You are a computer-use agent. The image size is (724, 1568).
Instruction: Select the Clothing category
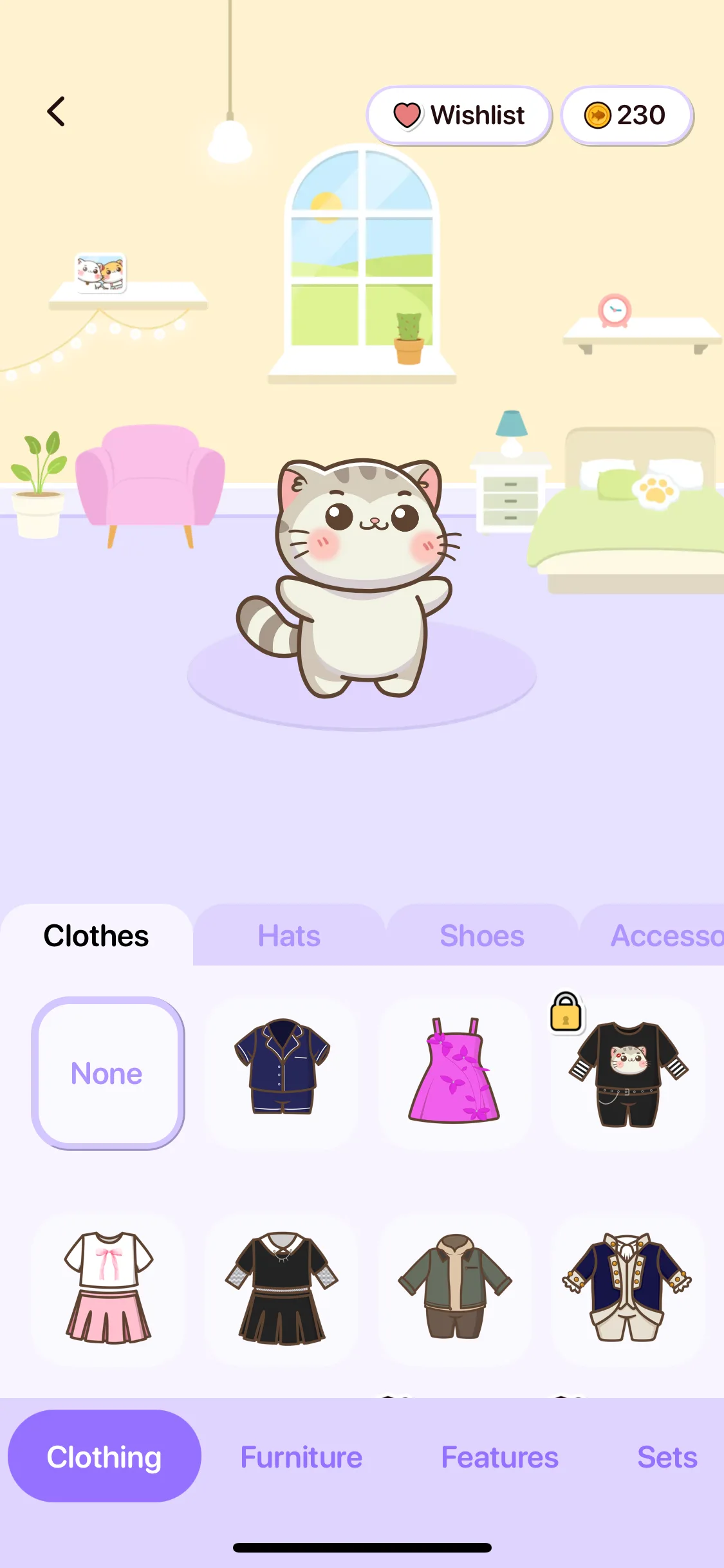pos(104,1456)
